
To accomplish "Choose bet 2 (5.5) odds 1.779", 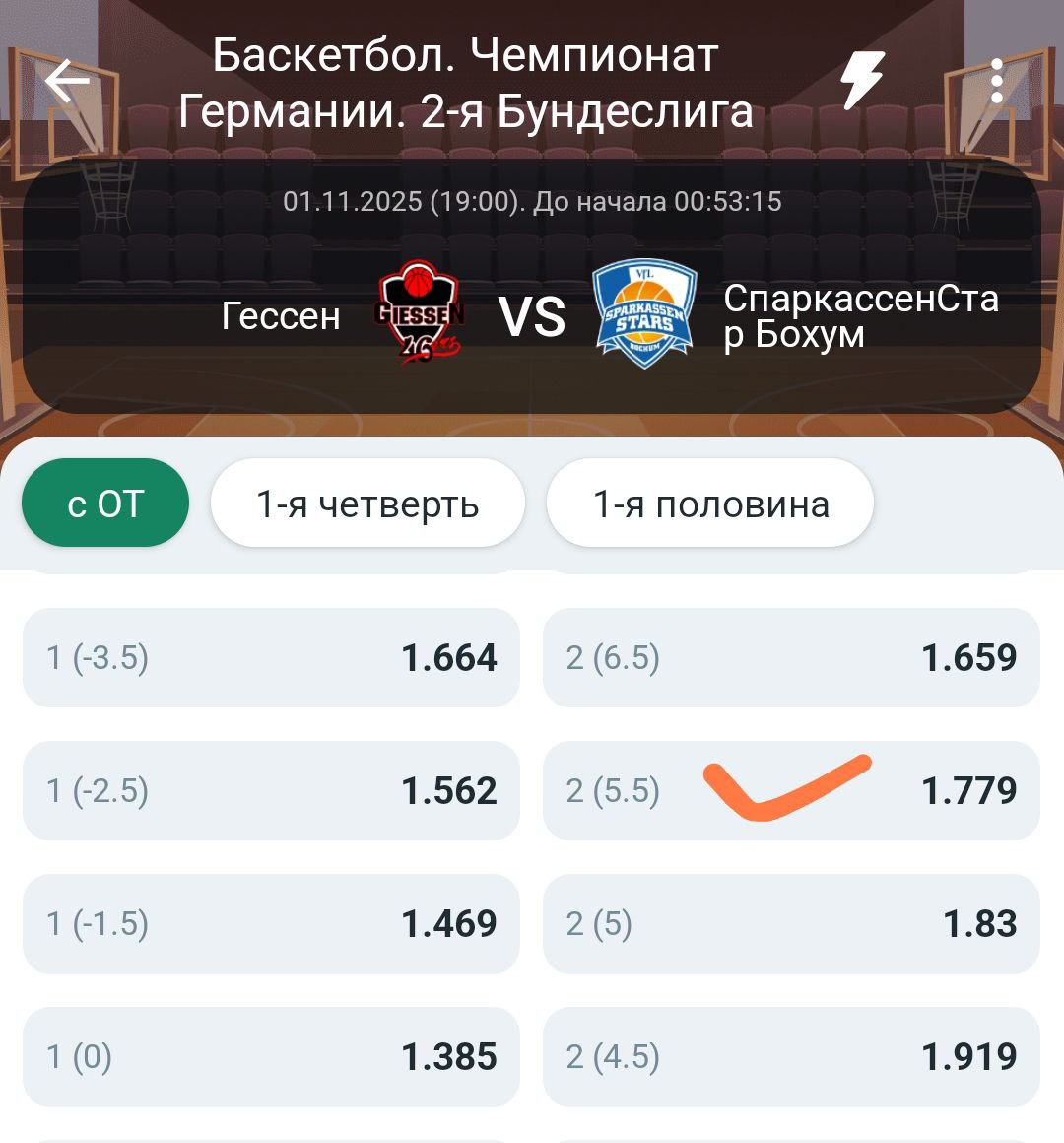I will point(791,790).
